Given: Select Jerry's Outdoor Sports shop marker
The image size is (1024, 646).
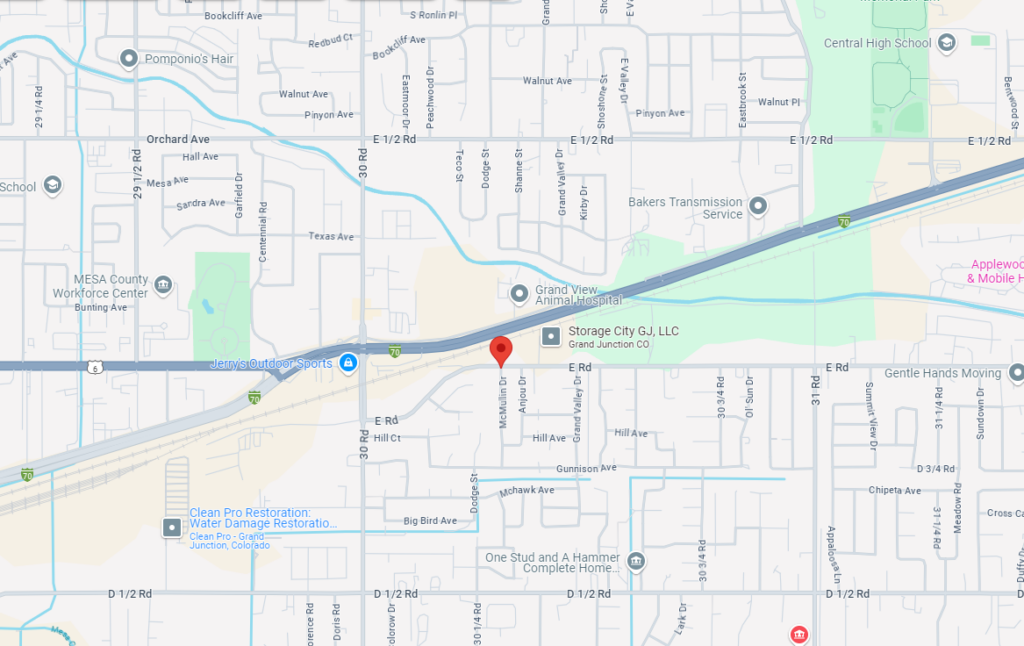Looking at the screenshot, I should coord(348,363).
